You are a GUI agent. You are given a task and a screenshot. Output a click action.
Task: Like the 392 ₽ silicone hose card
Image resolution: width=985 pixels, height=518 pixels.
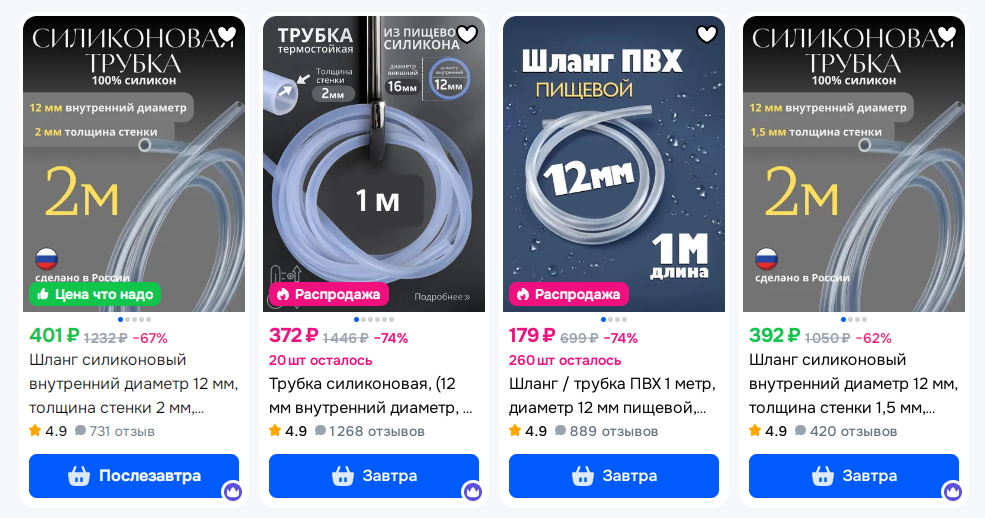point(947,34)
